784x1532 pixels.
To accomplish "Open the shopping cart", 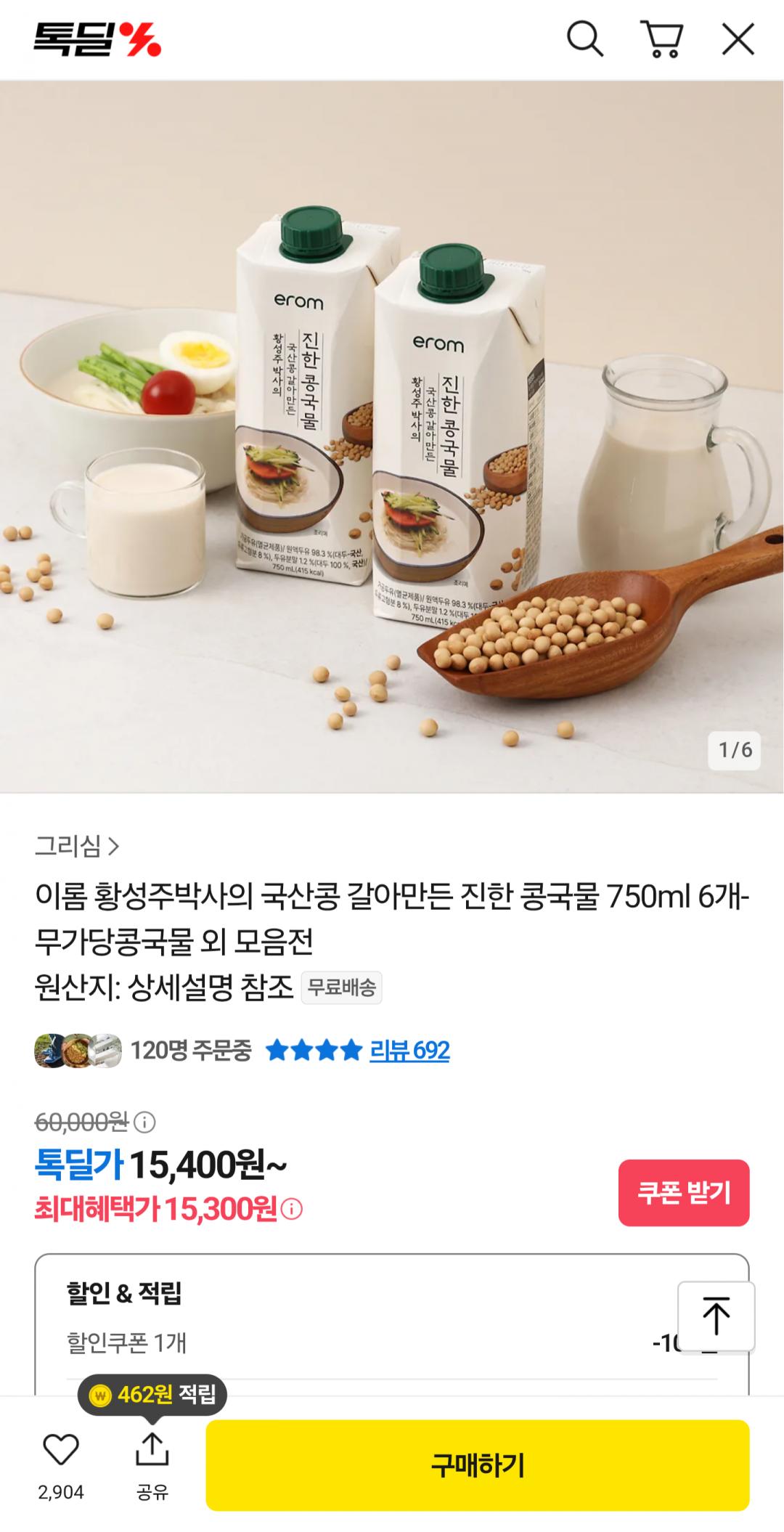I will pyautogui.click(x=661, y=39).
